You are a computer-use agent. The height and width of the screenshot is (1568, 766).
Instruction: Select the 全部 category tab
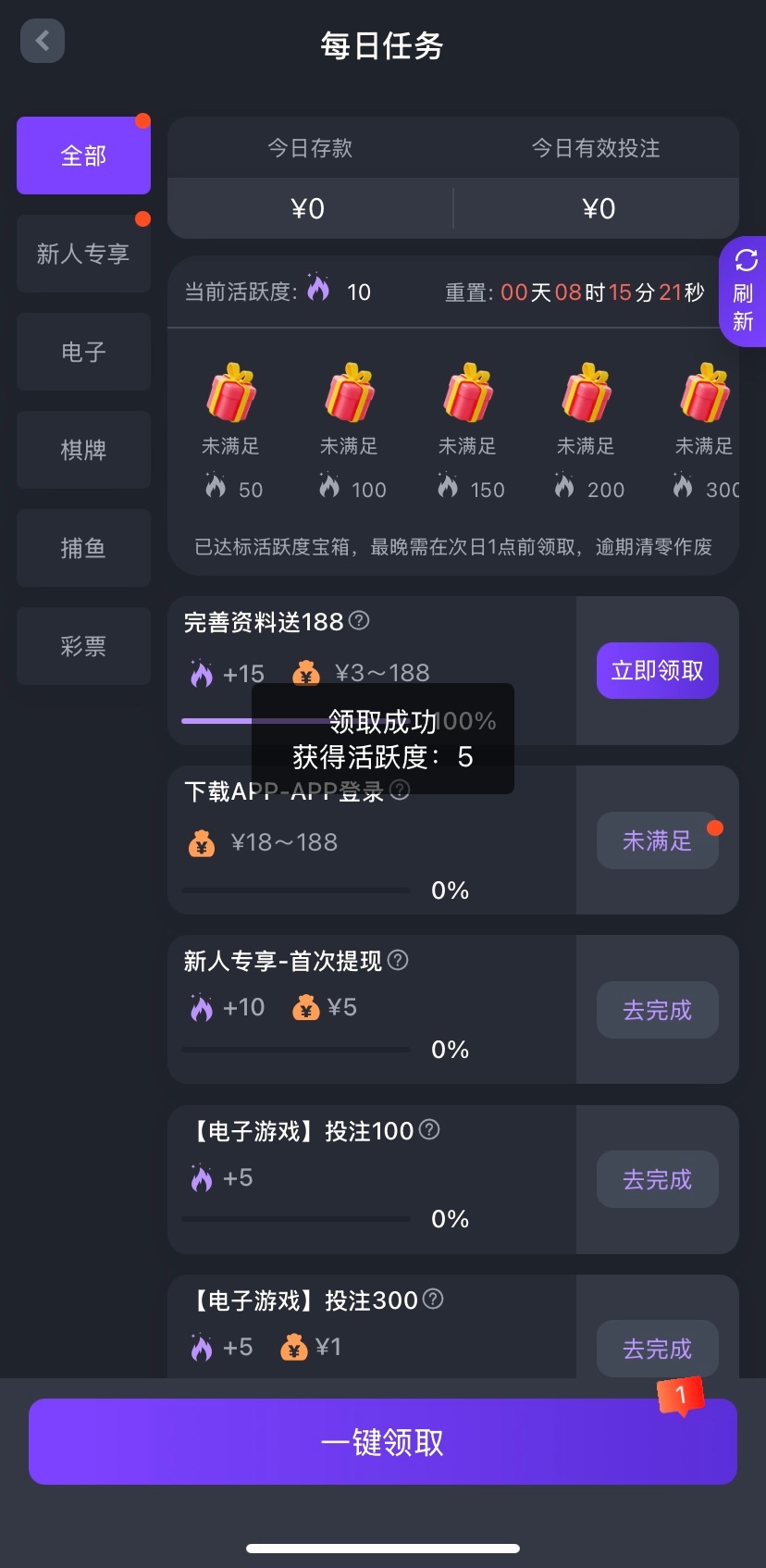pos(83,156)
